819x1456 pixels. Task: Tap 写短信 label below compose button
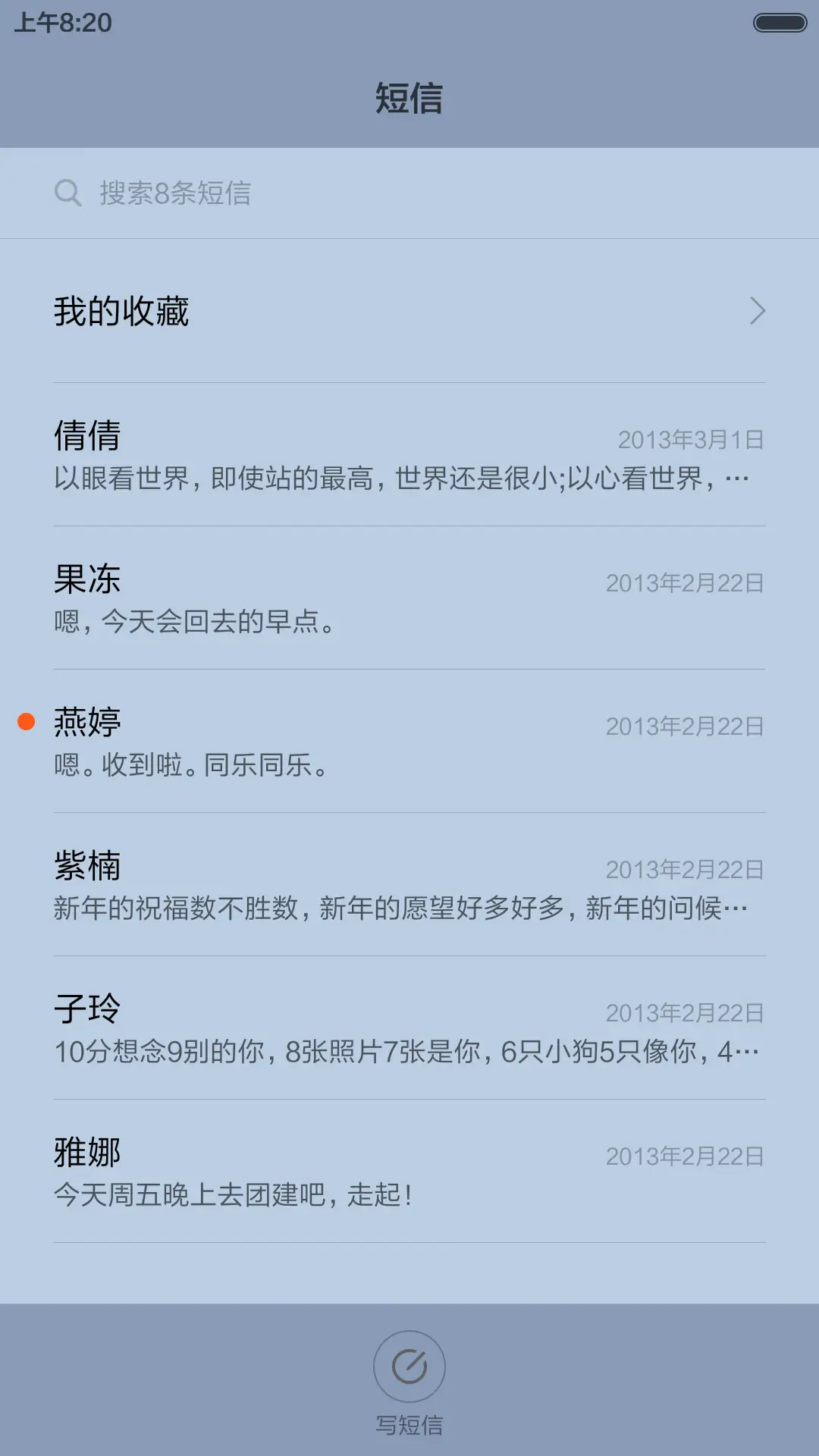point(409,1424)
